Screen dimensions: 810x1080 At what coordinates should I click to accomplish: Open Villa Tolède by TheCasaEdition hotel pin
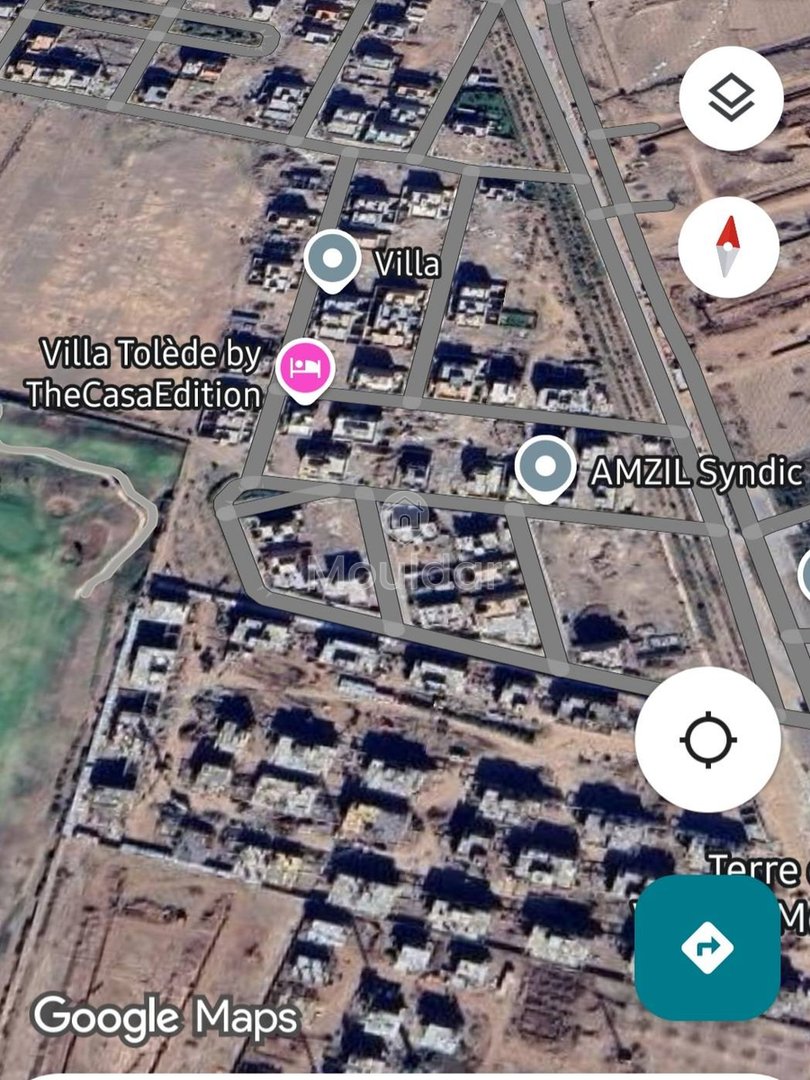(304, 369)
